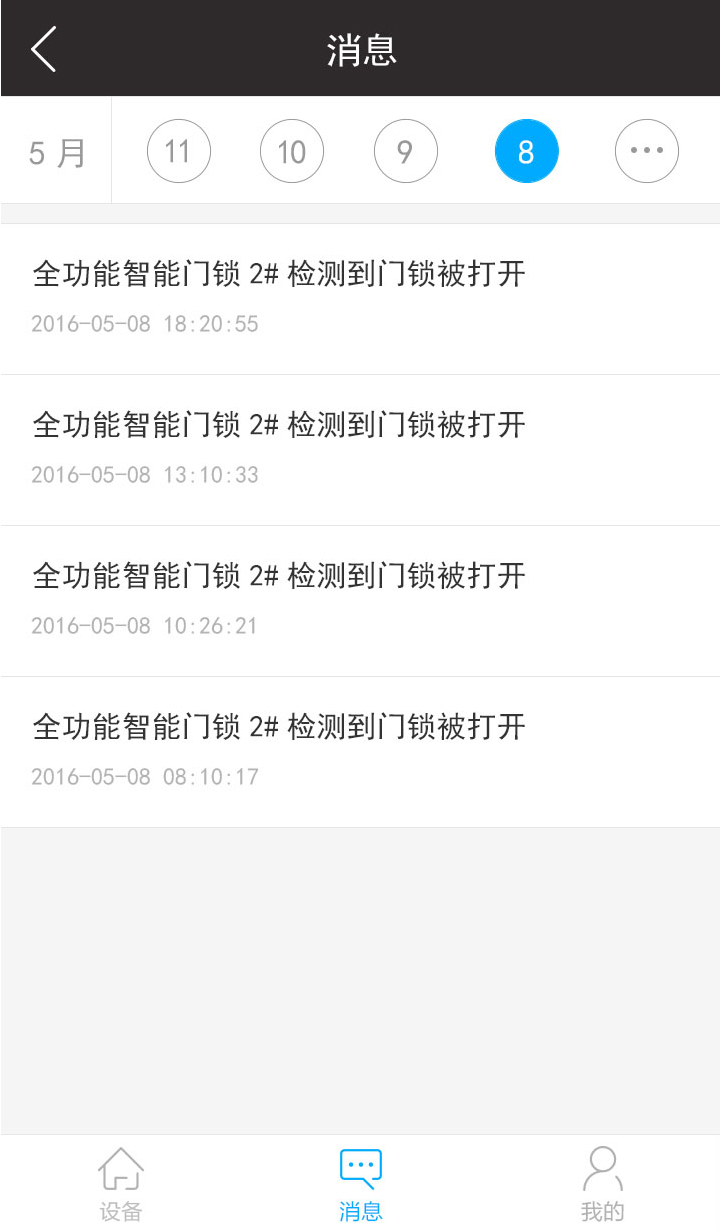Tap the 5月 month label

(x=54, y=150)
